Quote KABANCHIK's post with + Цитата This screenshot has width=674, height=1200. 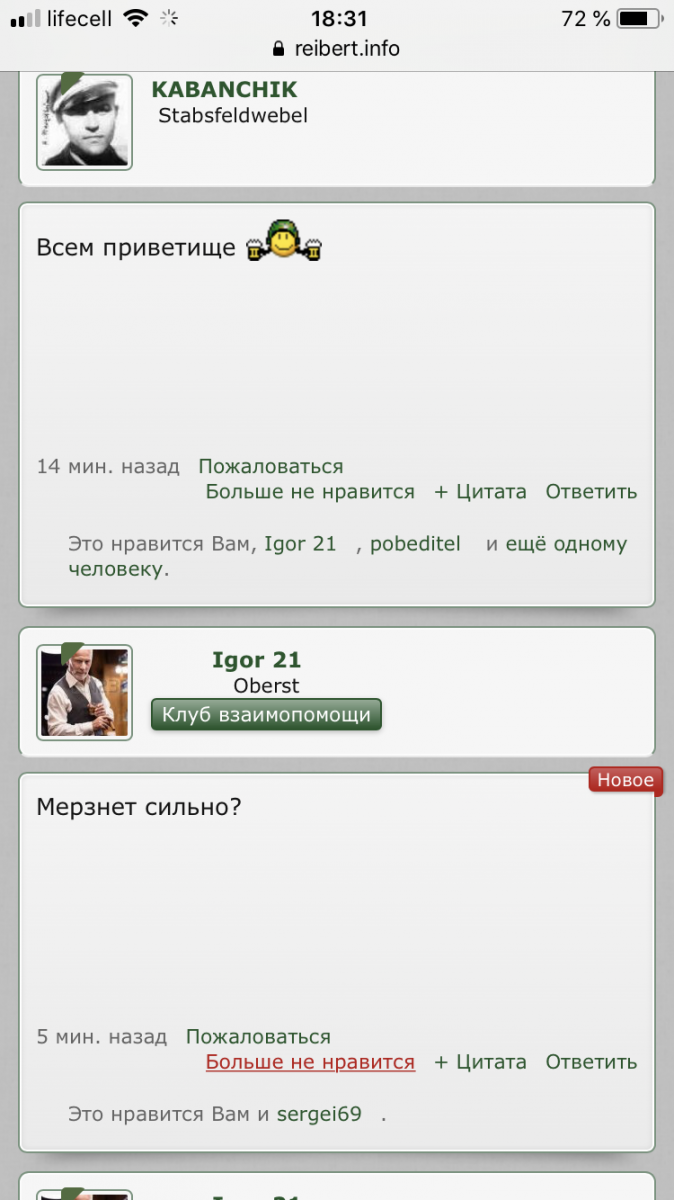[x=480, y=491]
